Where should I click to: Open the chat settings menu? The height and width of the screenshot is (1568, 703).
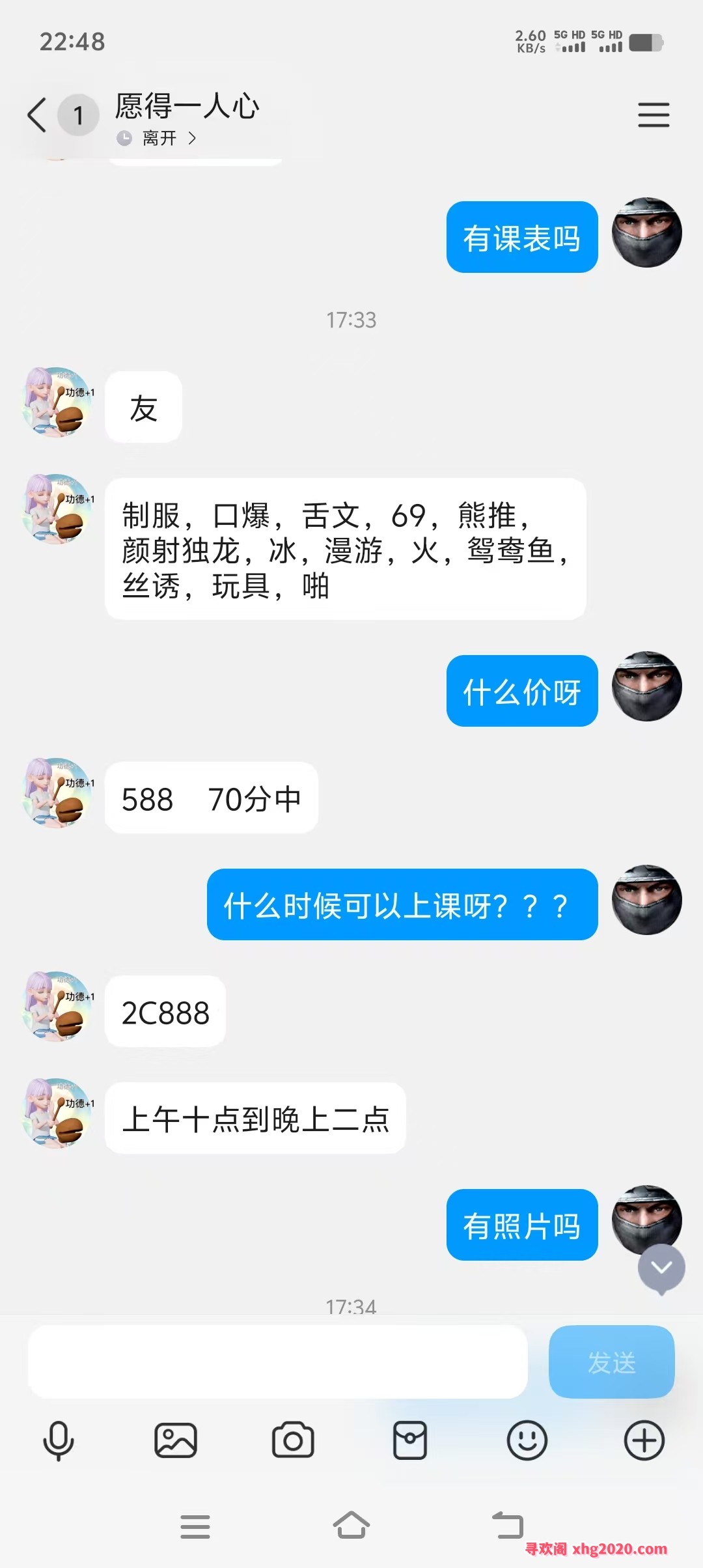(653, 115)
